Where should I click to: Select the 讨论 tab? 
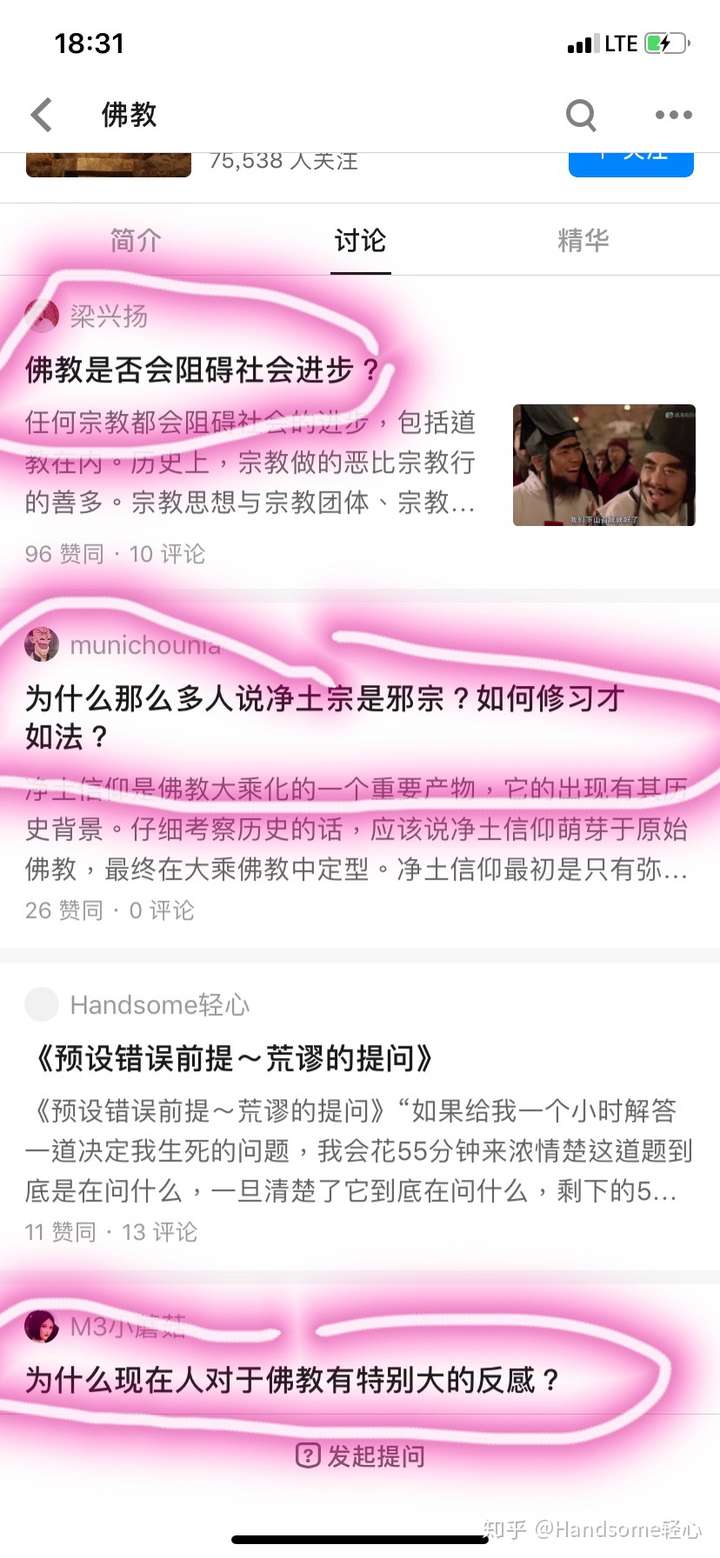click(360, 241)
